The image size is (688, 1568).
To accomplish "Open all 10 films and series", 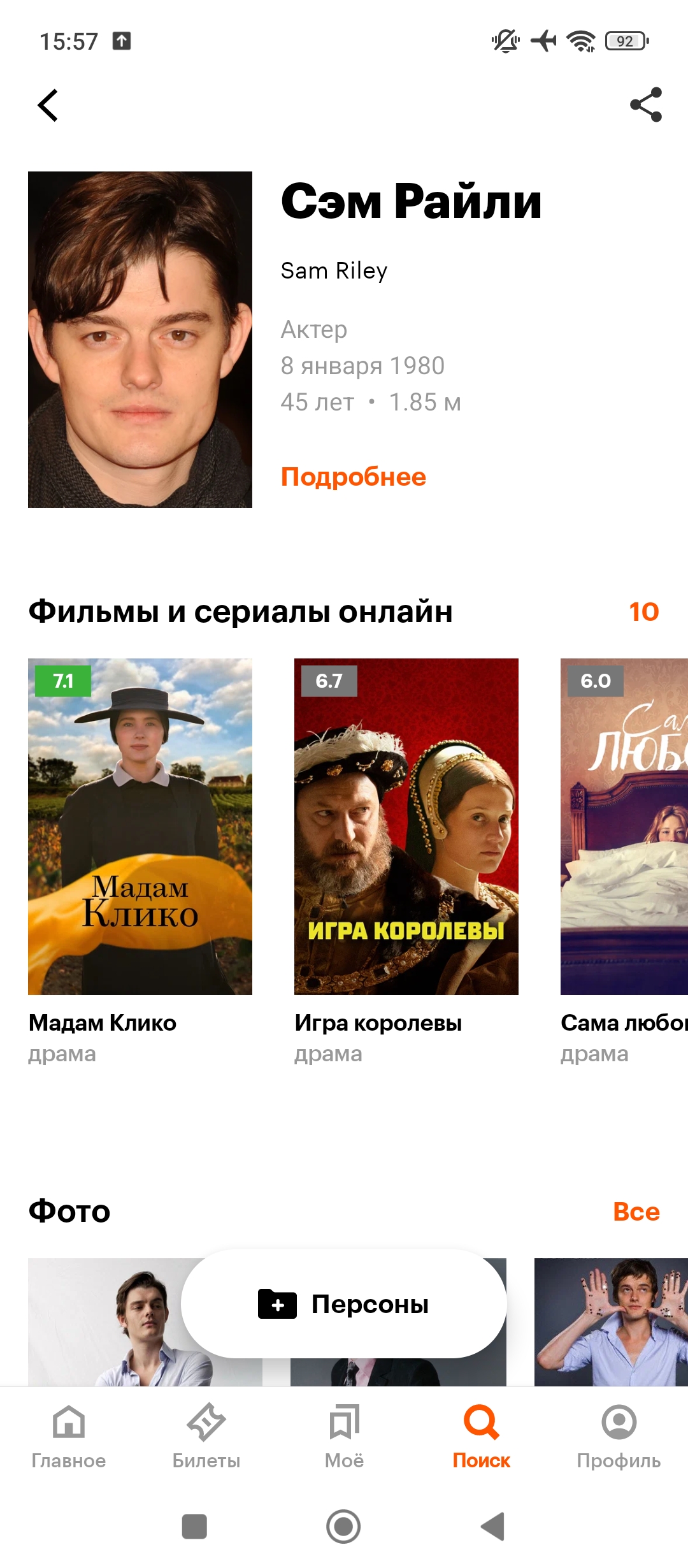I will (643, 612).
